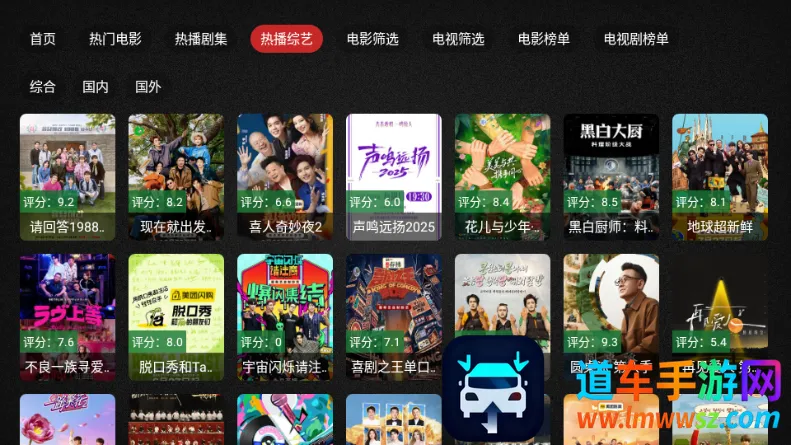Open the 不良一族寻爱 card

tap(67, 315)
